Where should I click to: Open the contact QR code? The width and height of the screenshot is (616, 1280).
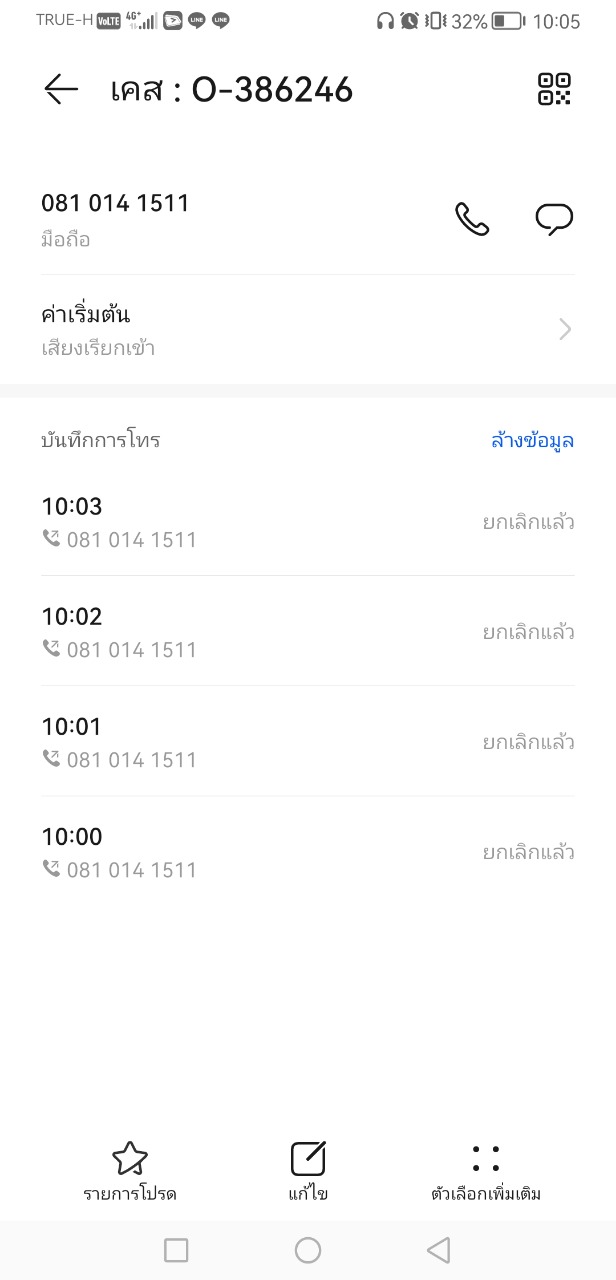(554, 90)
